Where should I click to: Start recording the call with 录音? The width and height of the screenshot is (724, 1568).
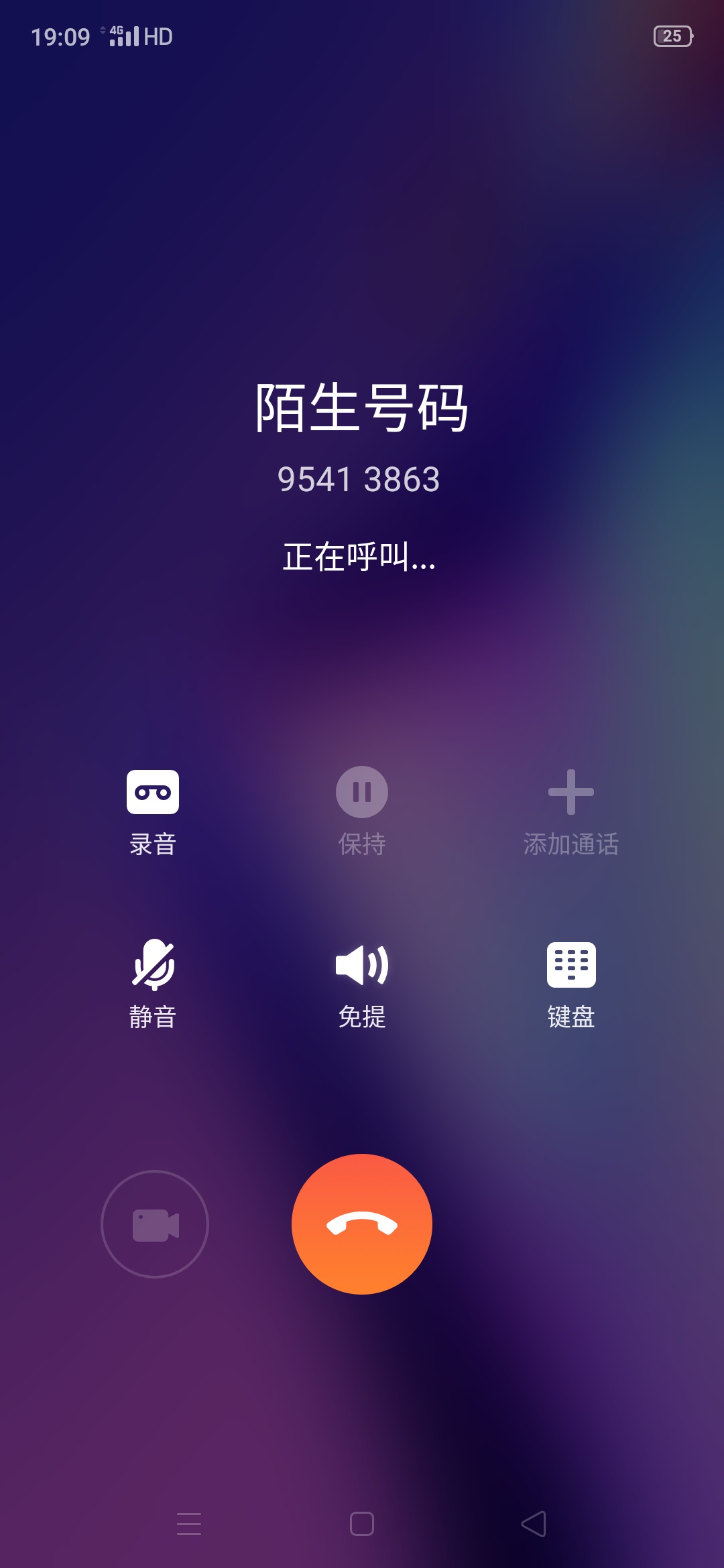[153, 812]
